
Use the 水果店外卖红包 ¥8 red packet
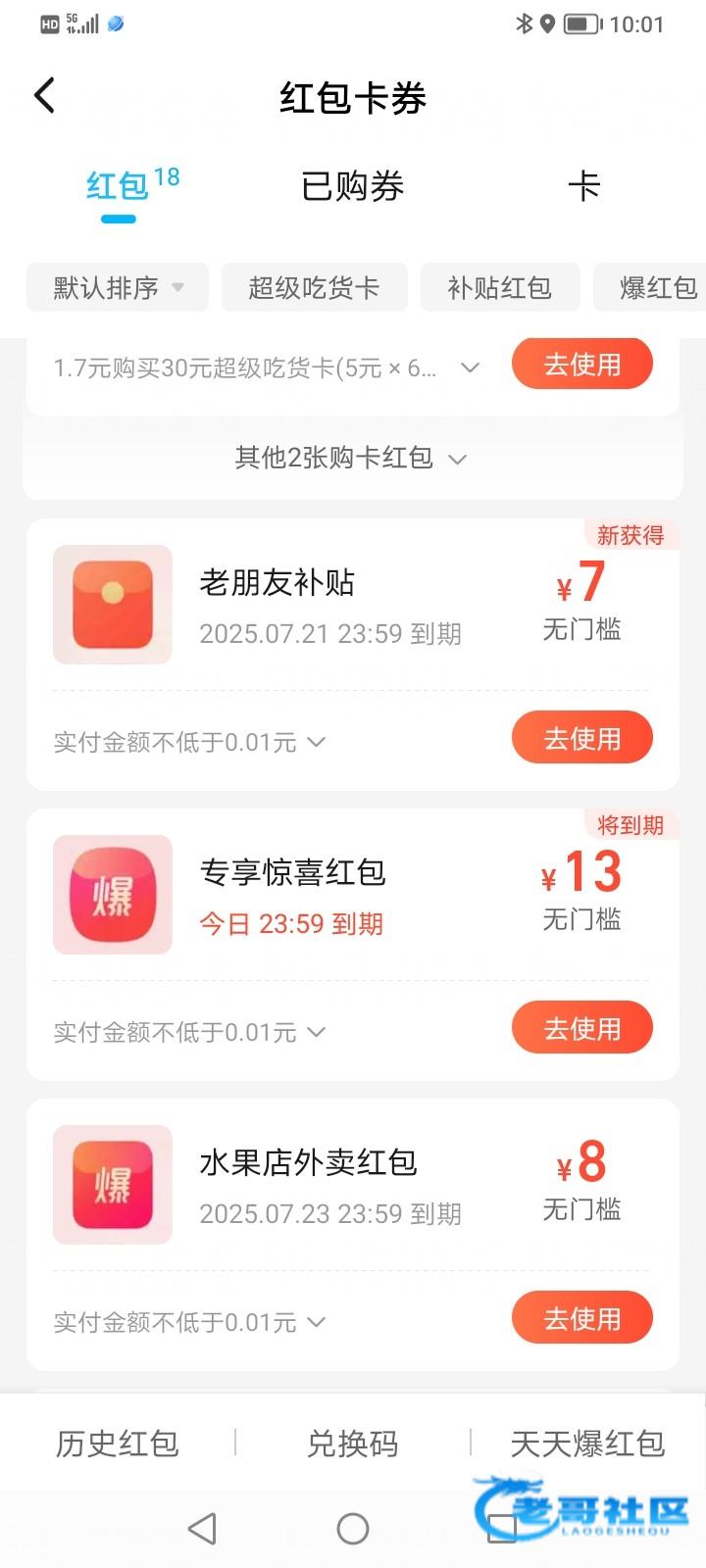pos(582,1318)
